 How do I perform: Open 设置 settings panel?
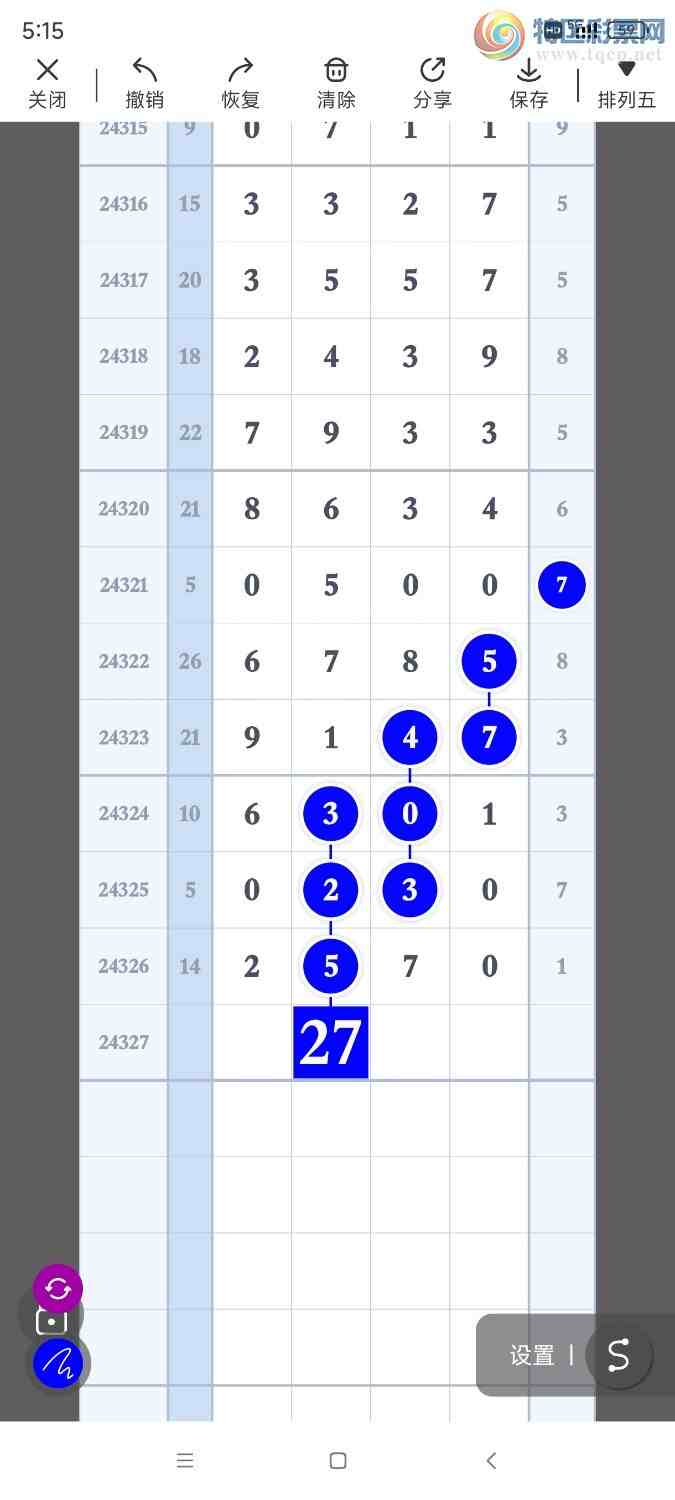[x=532, y=1355]
